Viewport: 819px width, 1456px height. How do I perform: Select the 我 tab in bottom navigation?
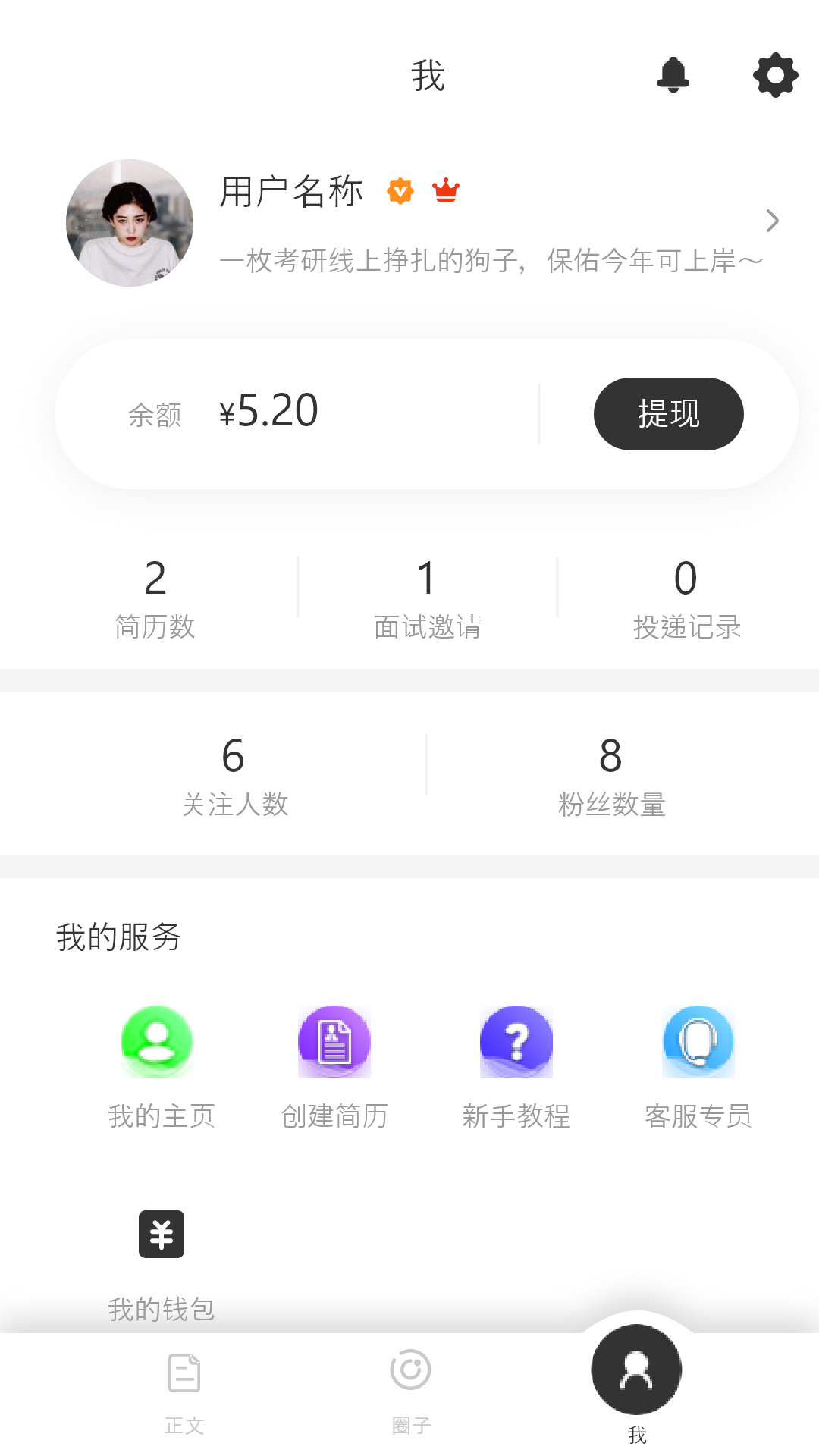[x=635, y=1373]
